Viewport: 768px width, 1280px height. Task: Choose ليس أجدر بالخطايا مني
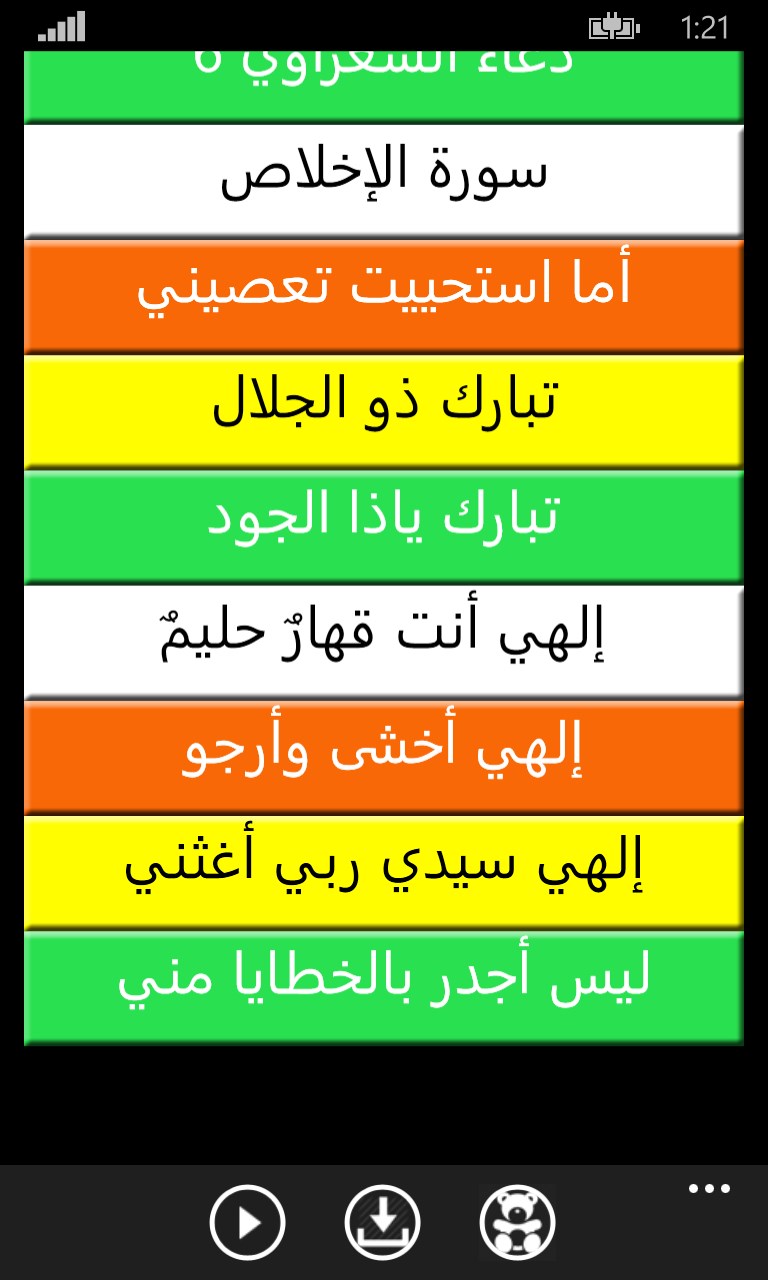pyautogui.click(x=384, y=987)
